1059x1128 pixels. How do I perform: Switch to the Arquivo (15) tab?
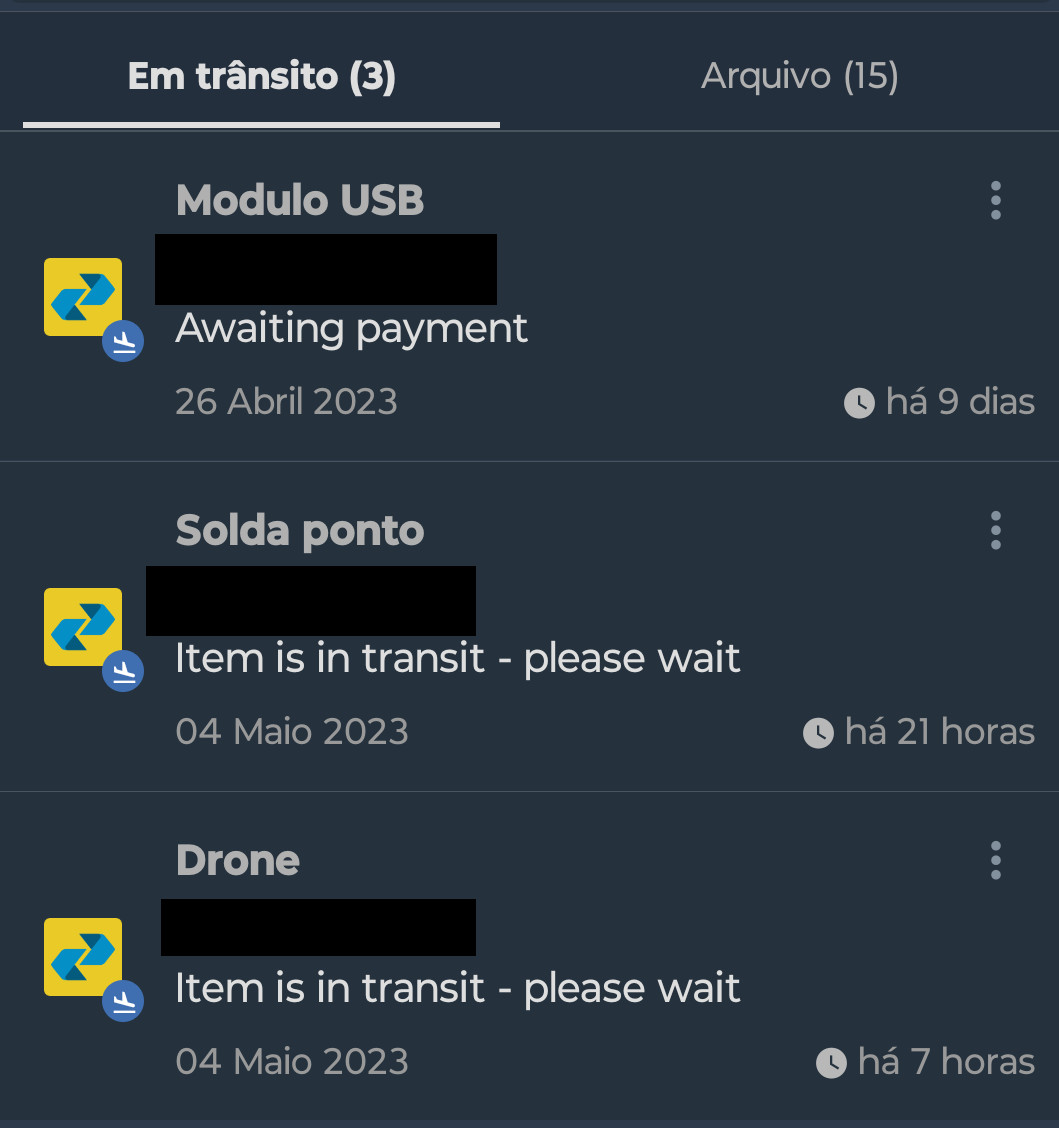pos(799,77)
